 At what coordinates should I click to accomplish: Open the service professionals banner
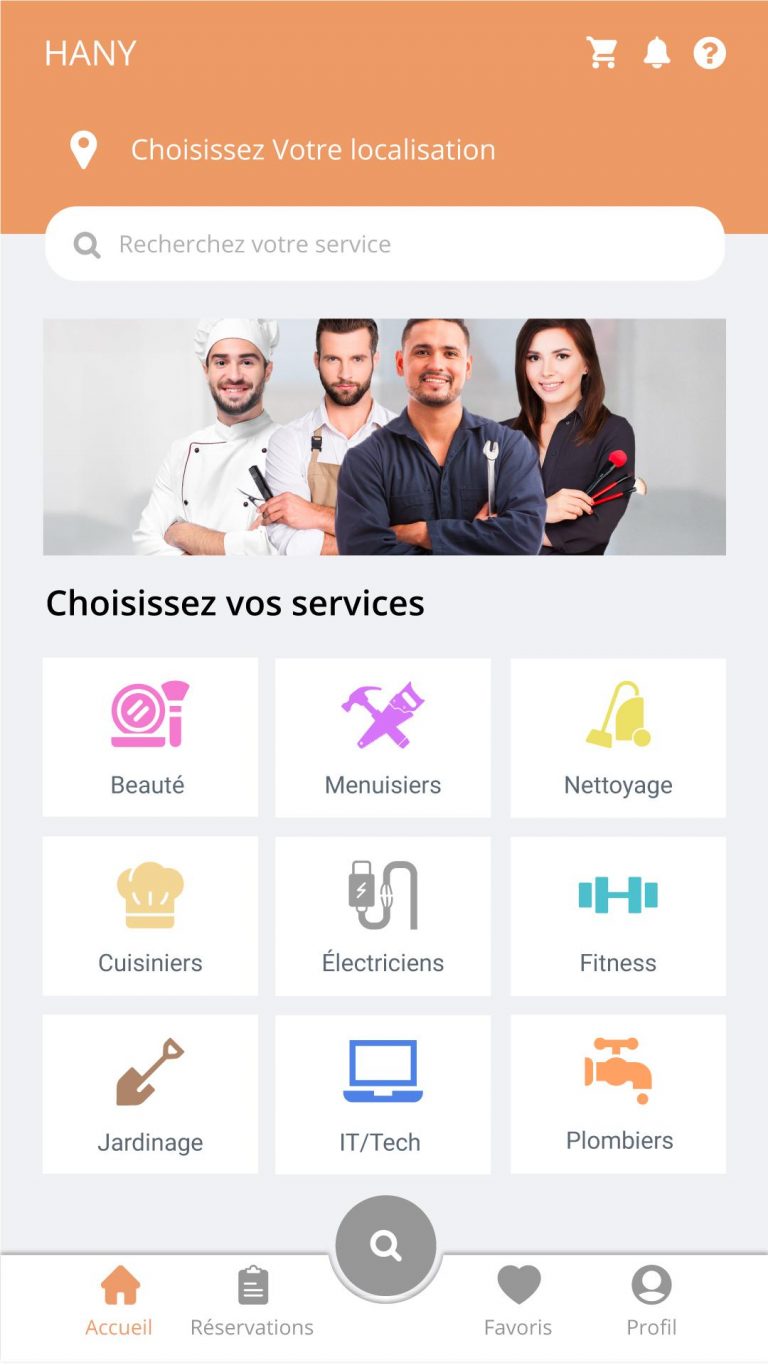pos(384,437)
